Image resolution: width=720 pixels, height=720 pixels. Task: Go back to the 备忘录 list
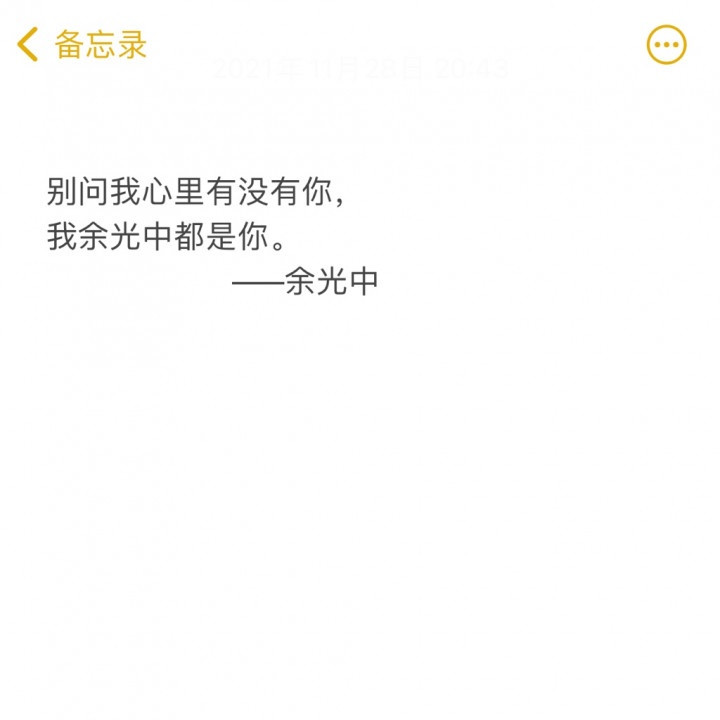tap(82, 45)
